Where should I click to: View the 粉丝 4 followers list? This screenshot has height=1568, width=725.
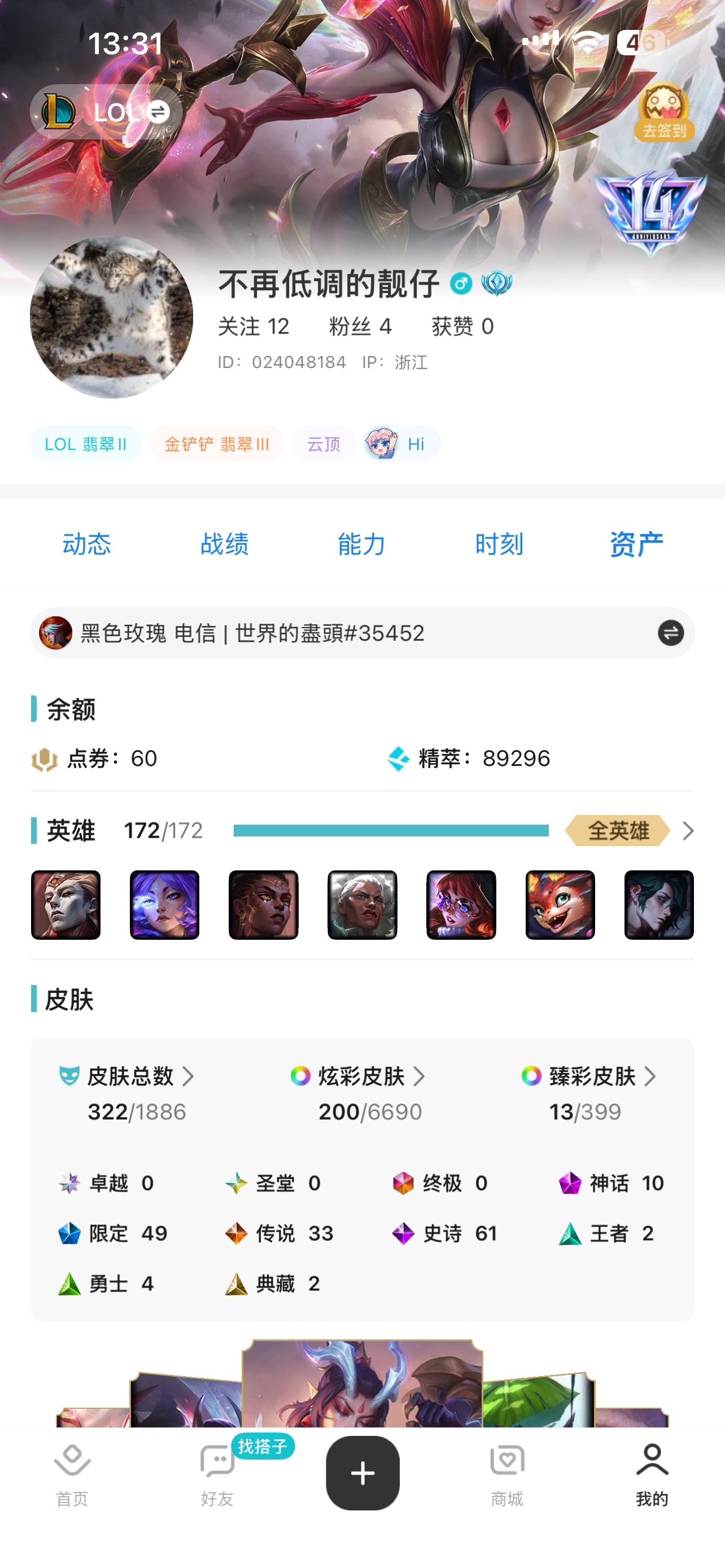coord(360,327)
